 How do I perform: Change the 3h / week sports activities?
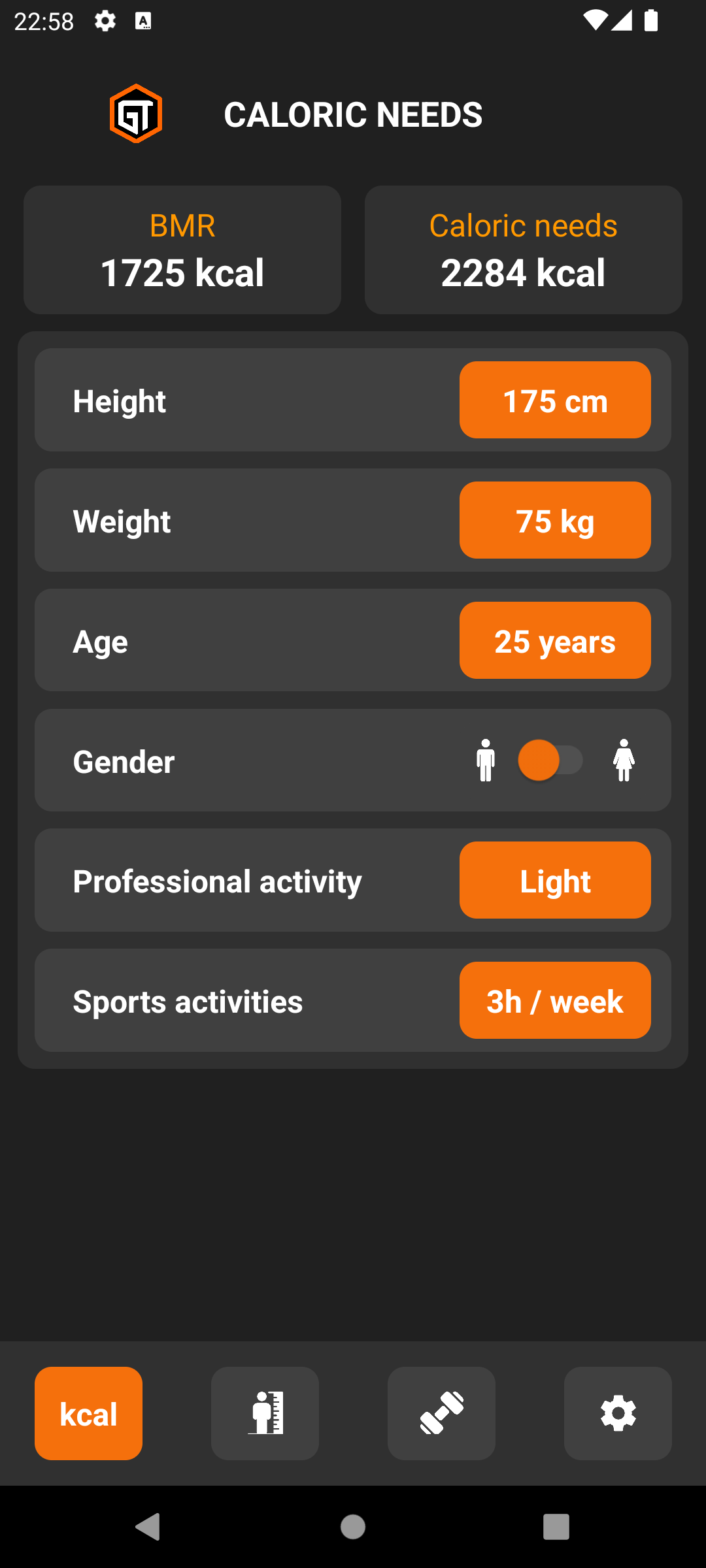coord(555,1000)
